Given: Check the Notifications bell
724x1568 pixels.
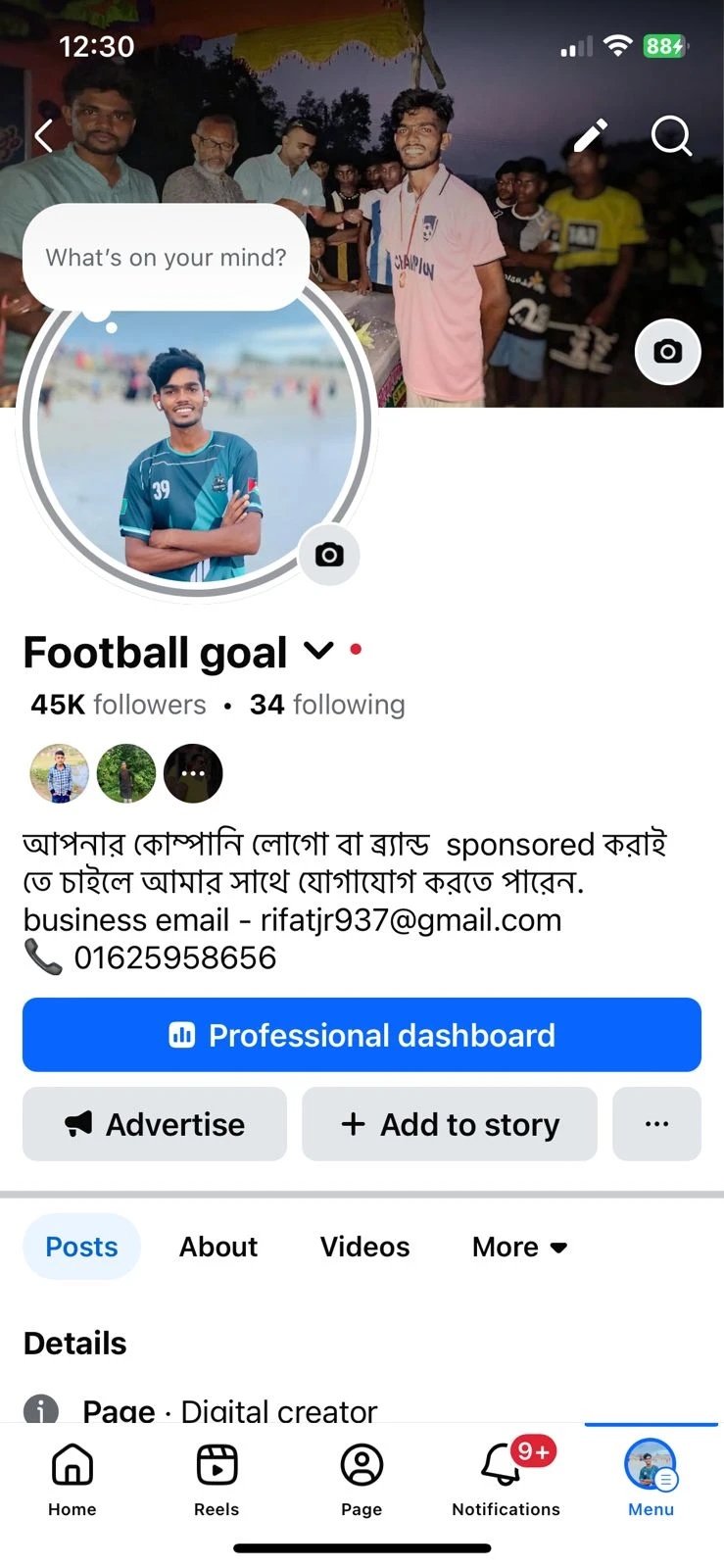Looking at the screenshot, I should [506, 1478].
